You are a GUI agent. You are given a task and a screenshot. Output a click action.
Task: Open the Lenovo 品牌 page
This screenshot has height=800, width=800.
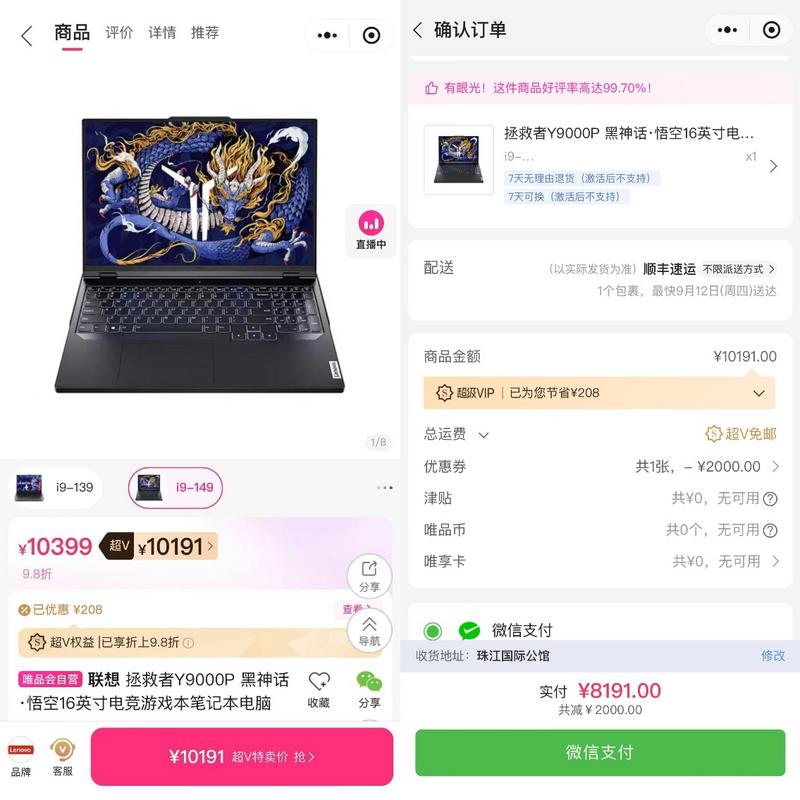coord(21,757)
